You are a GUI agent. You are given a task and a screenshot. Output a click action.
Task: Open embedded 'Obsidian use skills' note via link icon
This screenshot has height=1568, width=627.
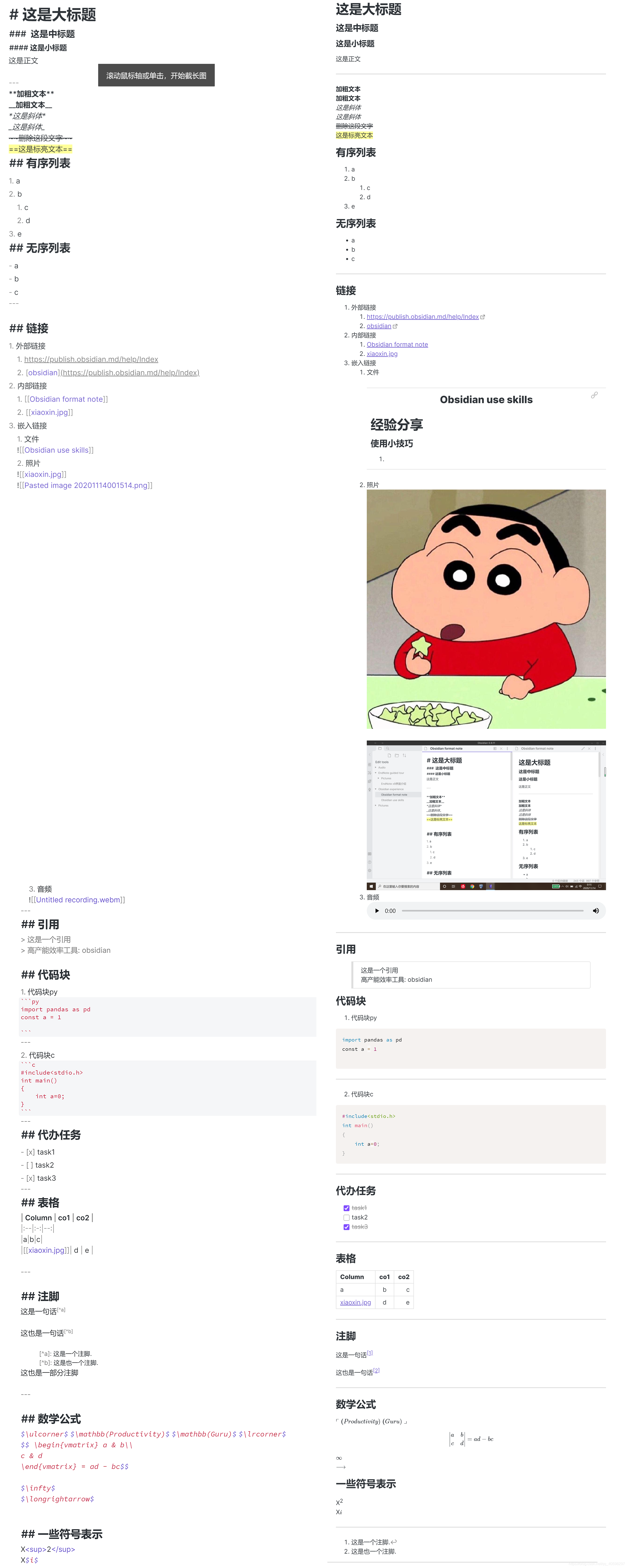pyautogui.click(x=594, y=395)
